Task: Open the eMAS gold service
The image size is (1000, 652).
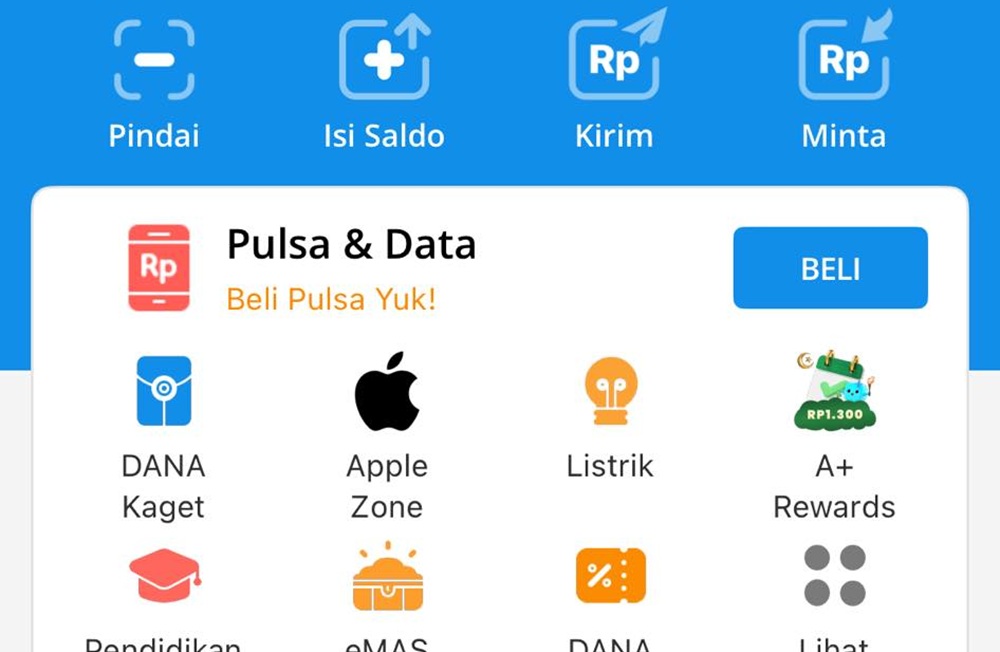Action: [387, 577]
